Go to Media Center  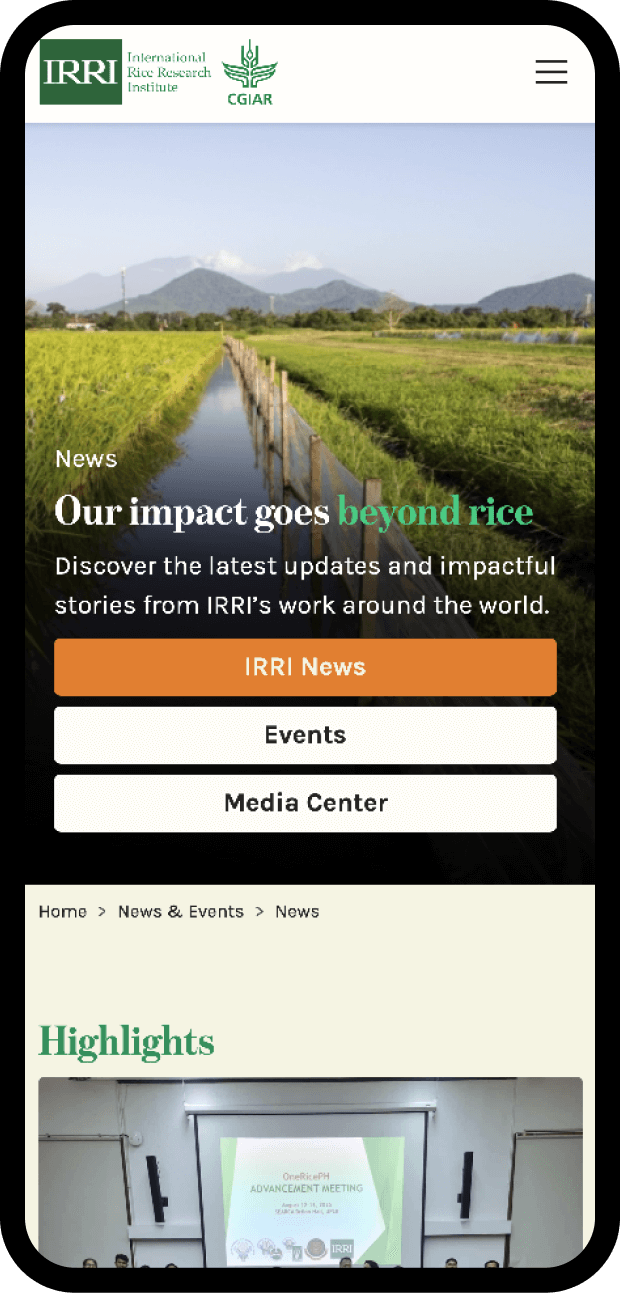click(305, 803)
